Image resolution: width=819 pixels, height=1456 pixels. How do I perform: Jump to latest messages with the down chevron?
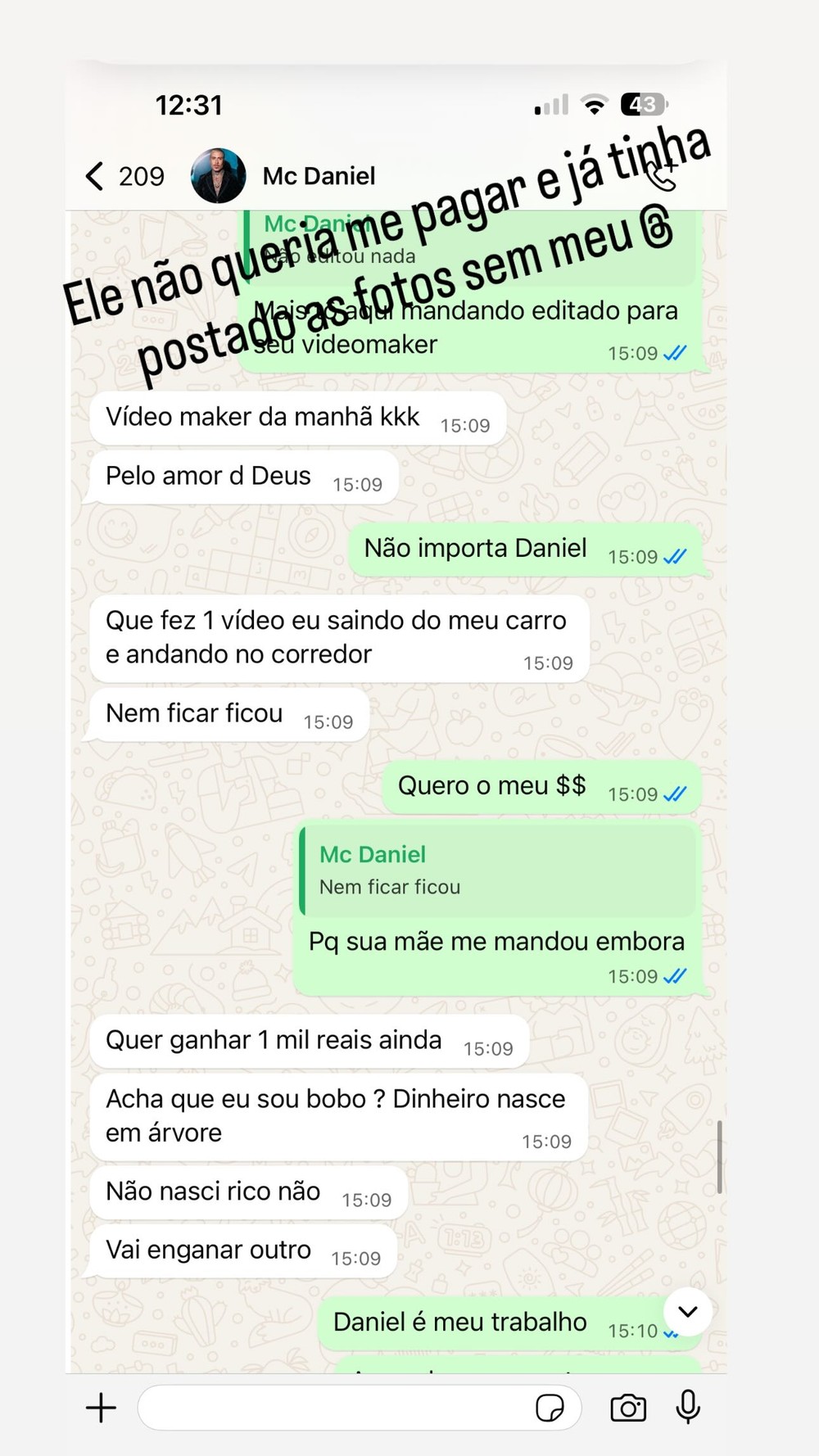tap(687, 1311)
